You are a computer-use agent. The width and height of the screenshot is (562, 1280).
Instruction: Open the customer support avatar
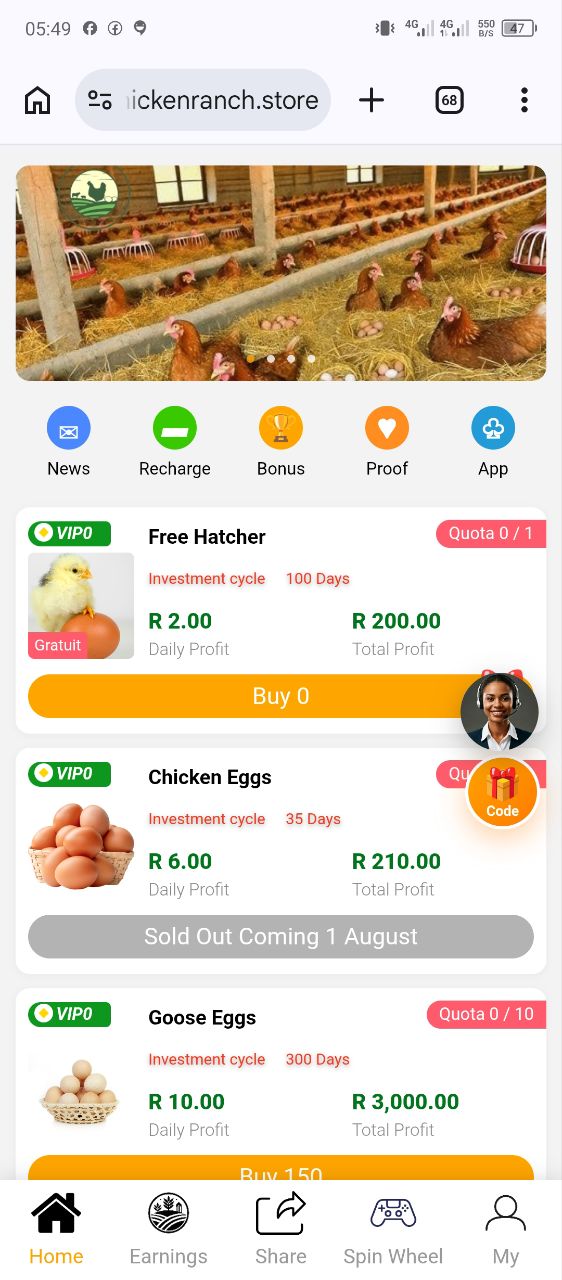500,711
